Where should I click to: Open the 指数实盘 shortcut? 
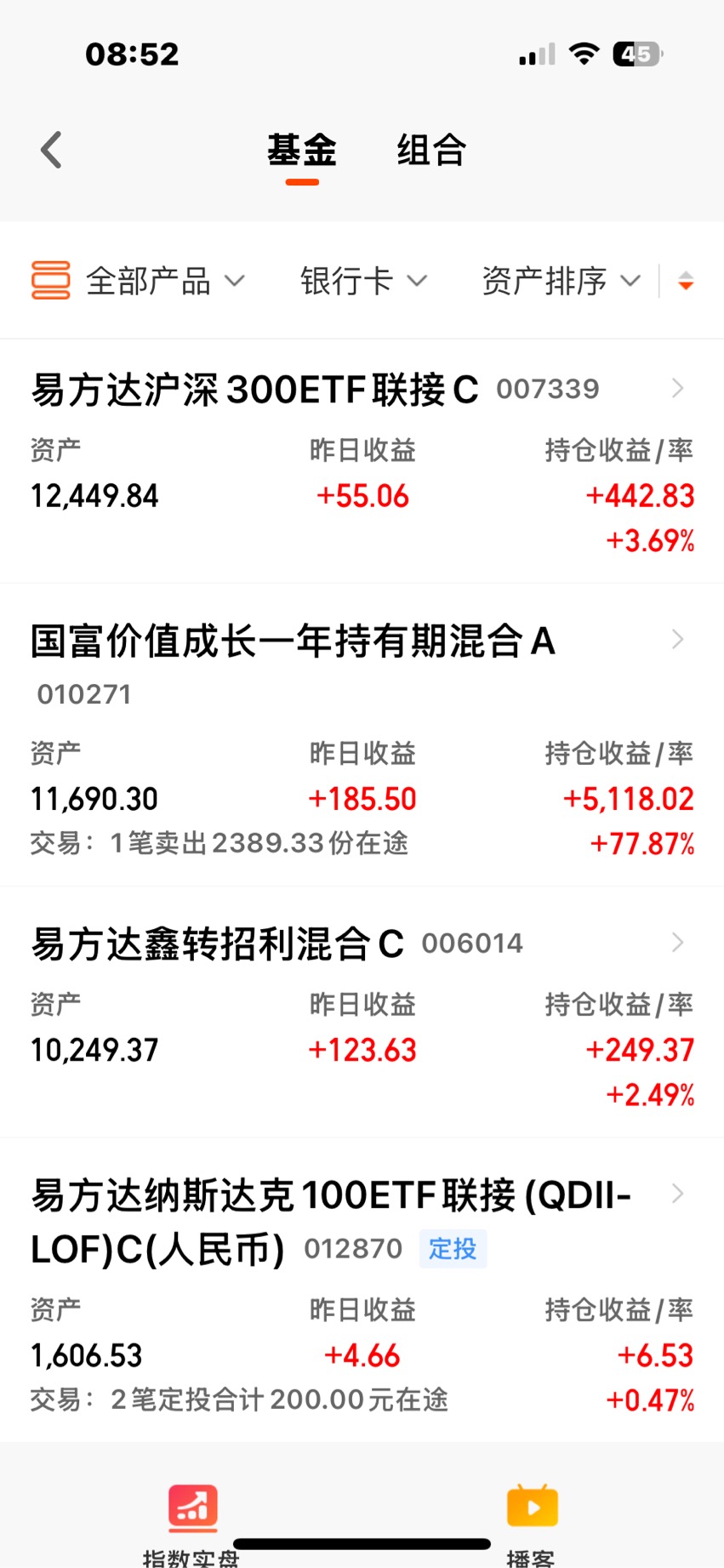tap(192, 1520)
